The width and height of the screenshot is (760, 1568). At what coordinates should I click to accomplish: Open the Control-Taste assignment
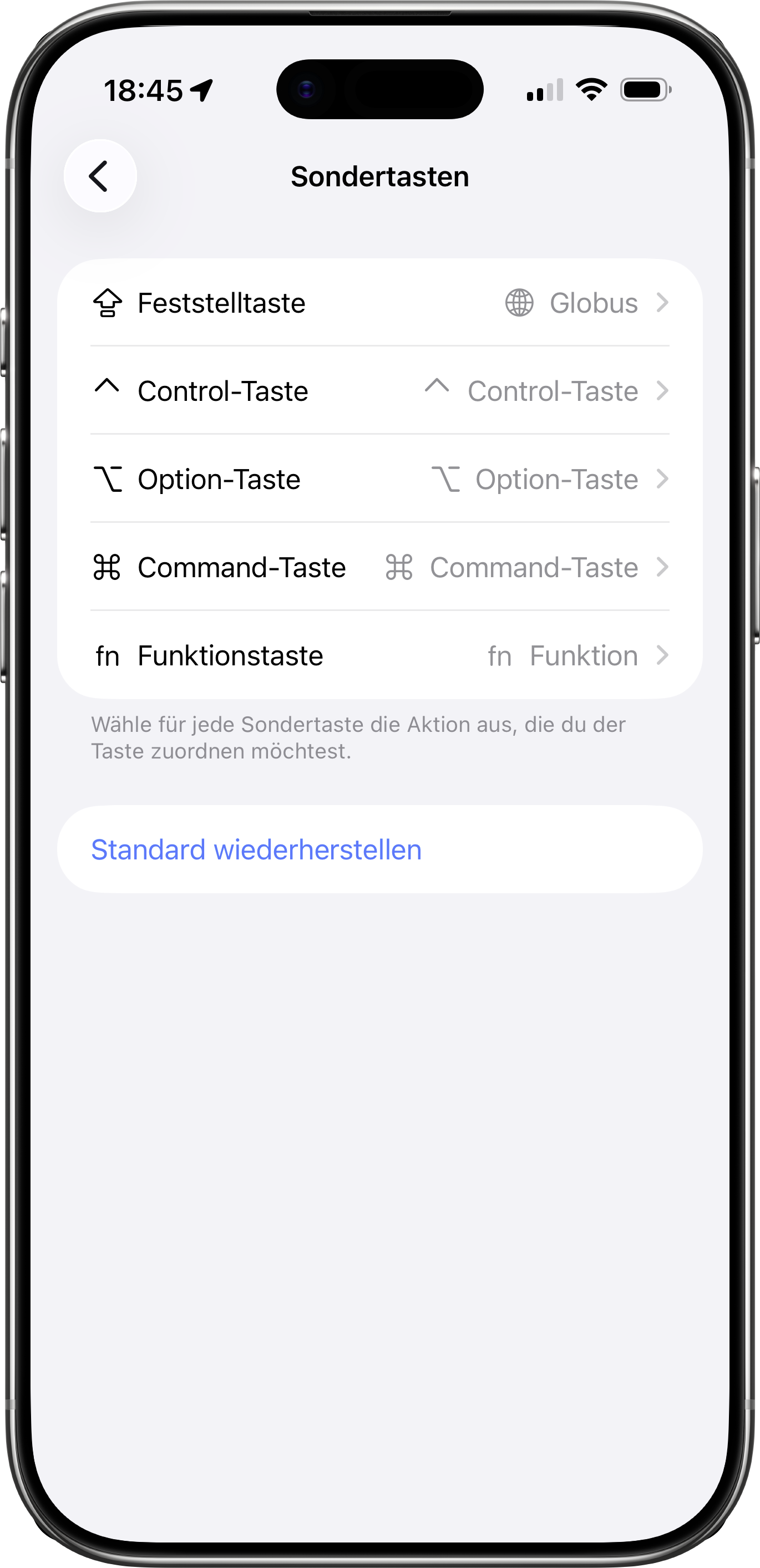coord(379,391)
